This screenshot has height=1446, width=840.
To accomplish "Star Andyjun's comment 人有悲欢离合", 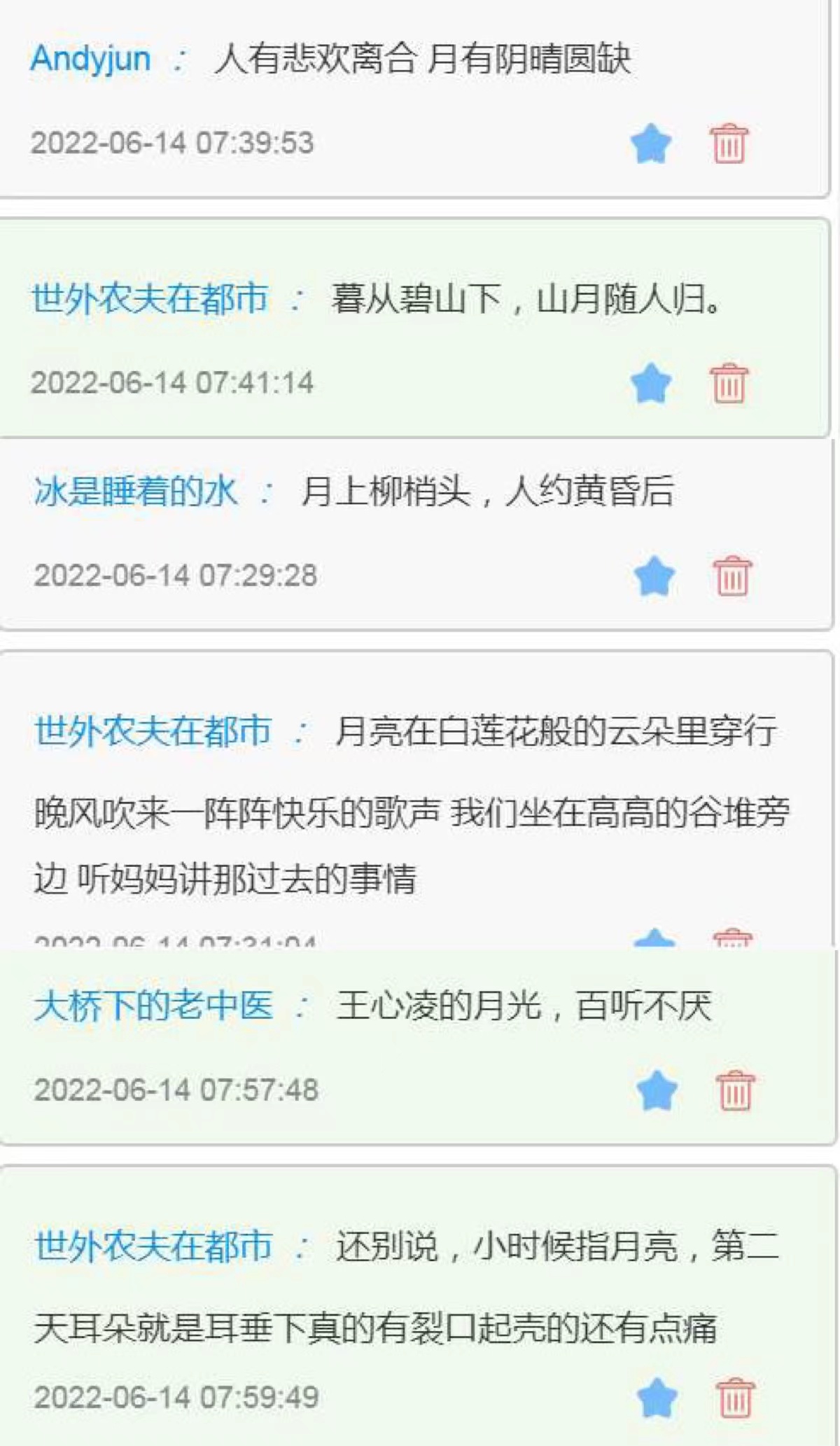I will click(651, 144).
